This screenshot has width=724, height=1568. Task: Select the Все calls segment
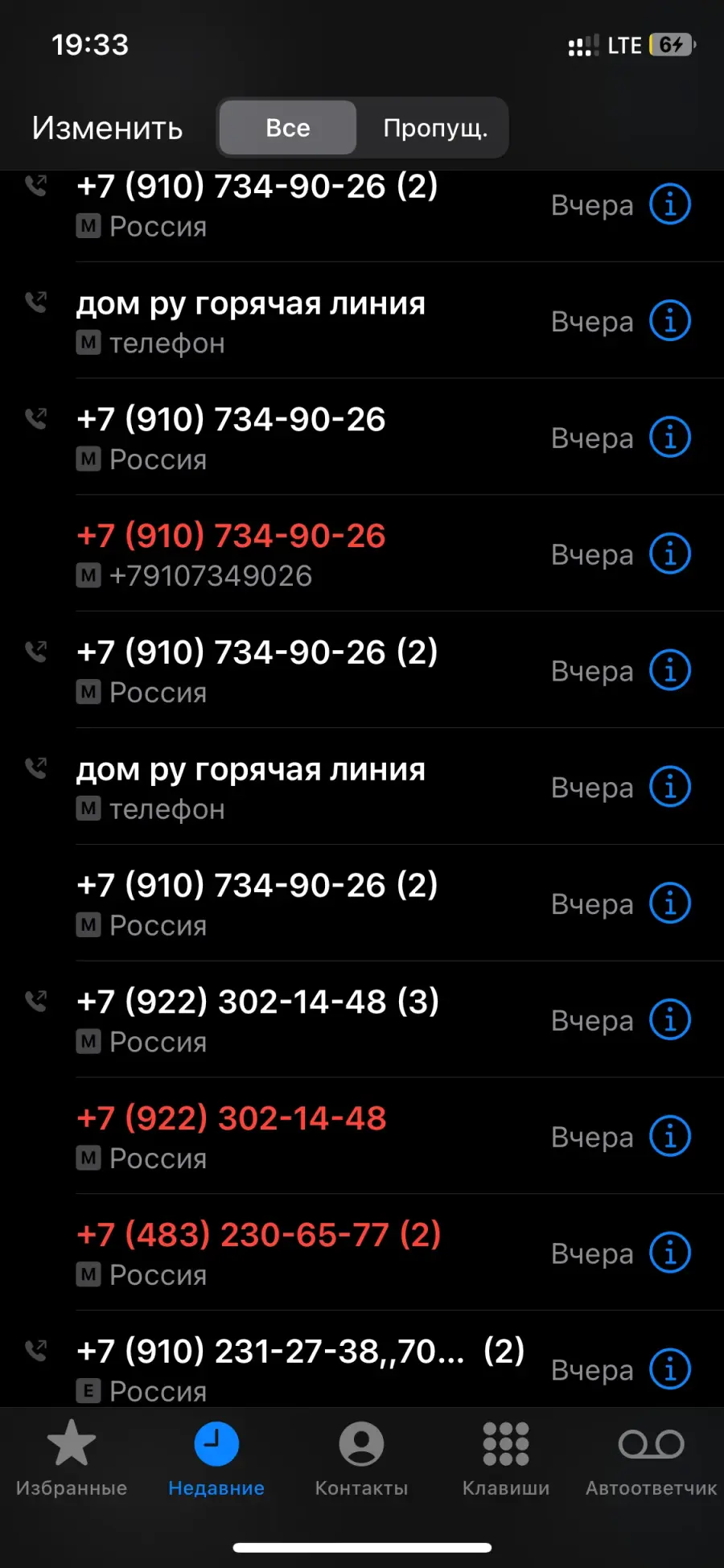point(288,128)
